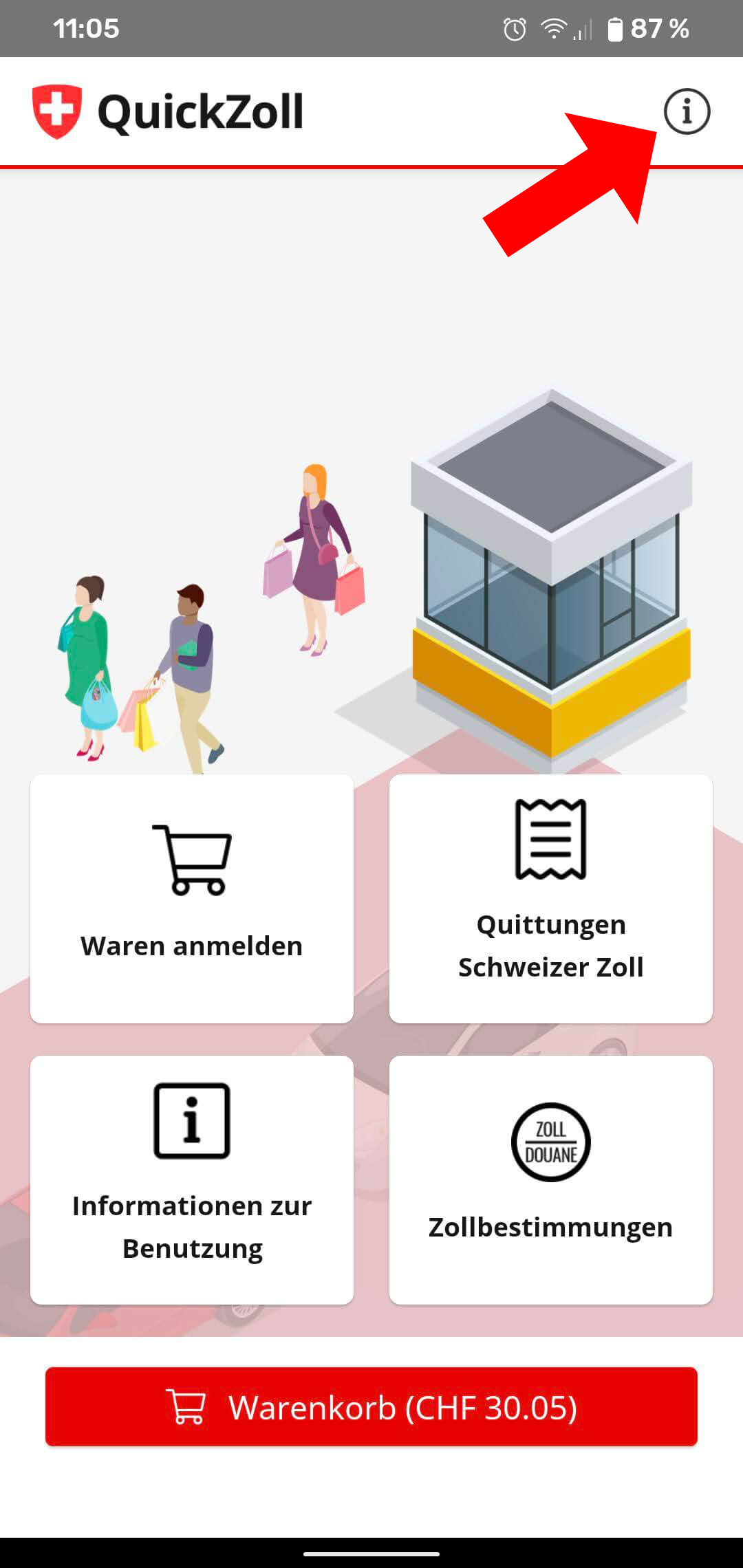The height and width of the screenshot is (1568, 743).
Task: Open Informationen zur Benutzung
Action: (192, 1179)
